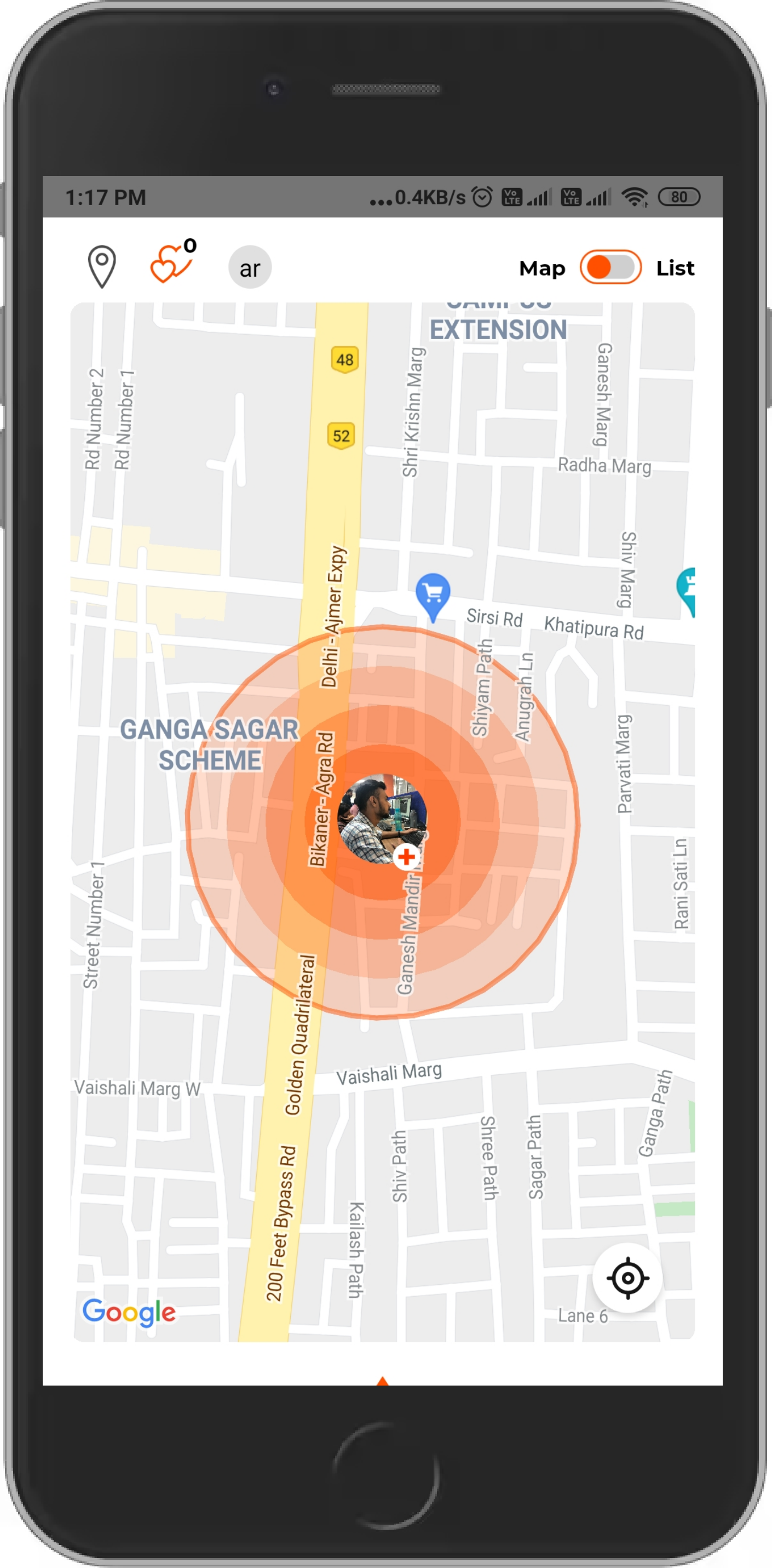Open the hearts matches icon
Viewport: 772px width, 1568px height.
[x=171, y=264]
